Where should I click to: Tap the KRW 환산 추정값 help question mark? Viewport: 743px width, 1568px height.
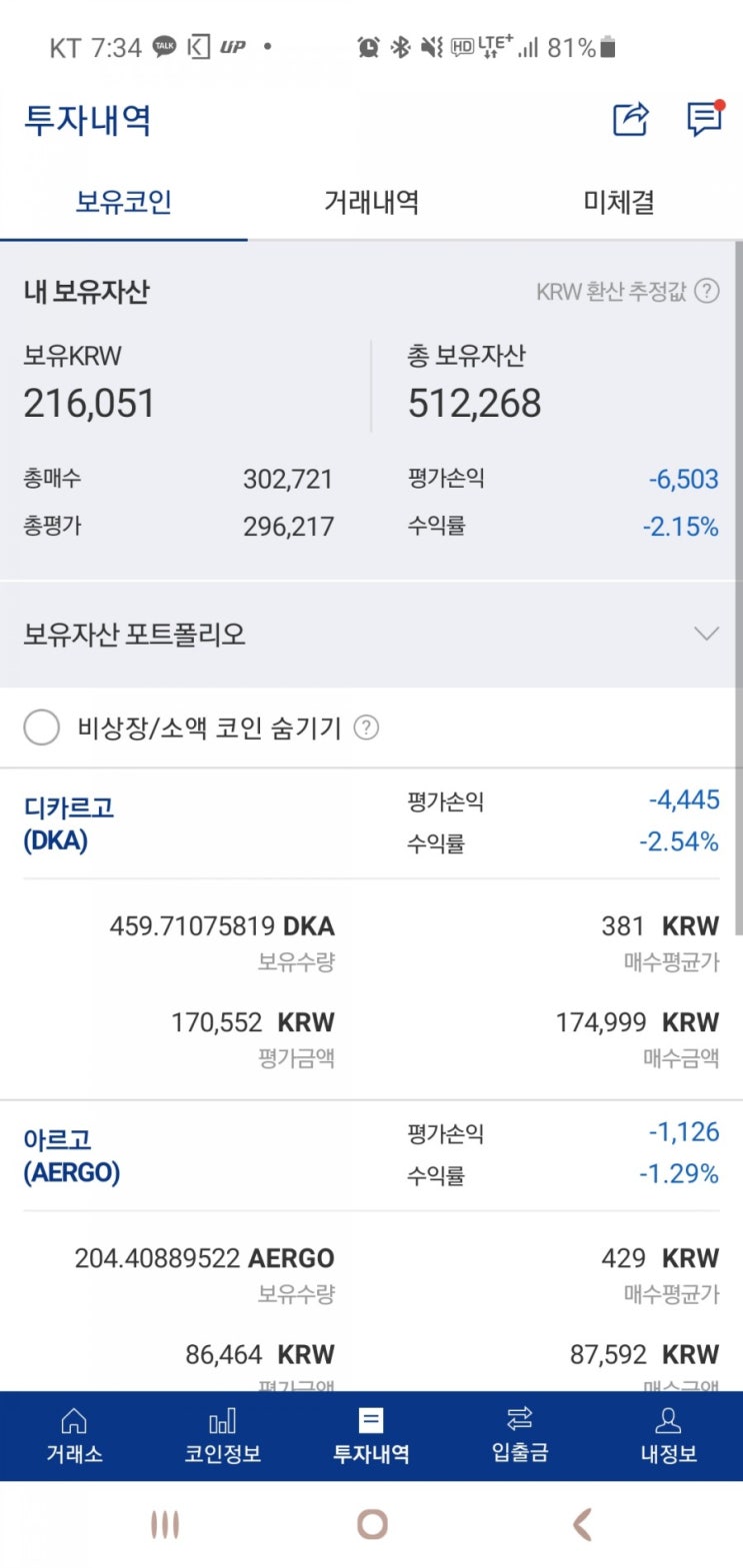(706, 292)
